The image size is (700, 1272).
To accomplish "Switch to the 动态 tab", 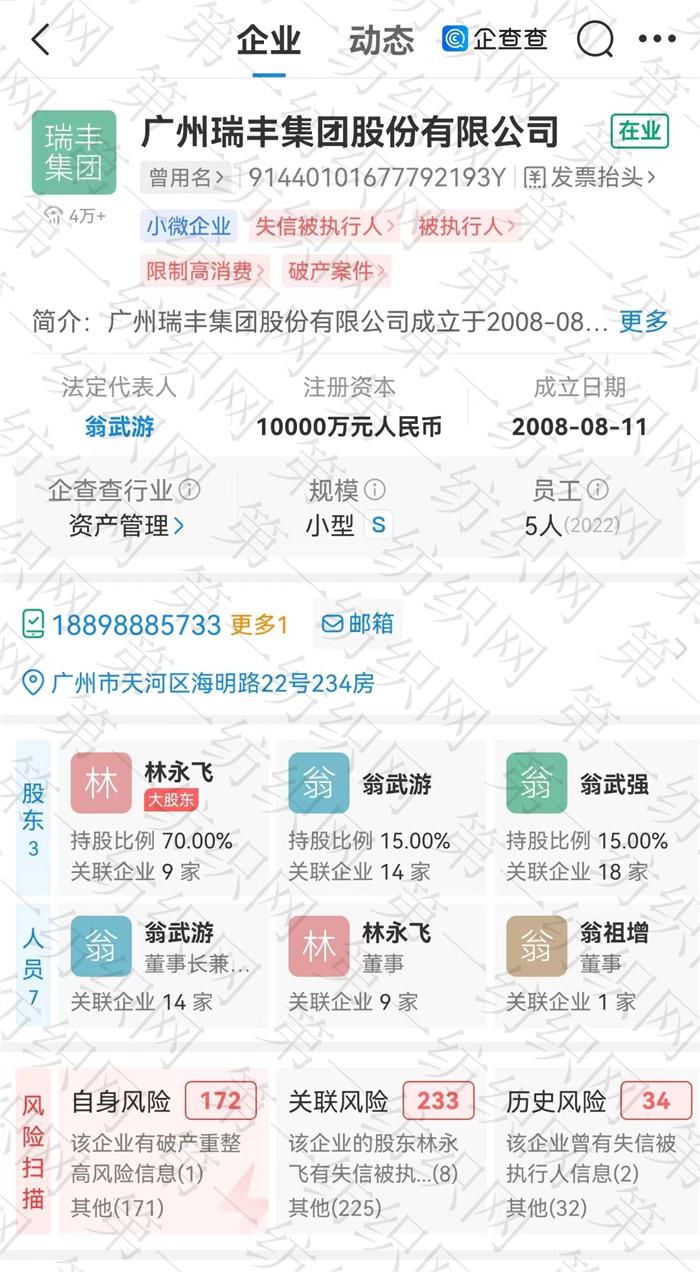I will [x=381, y=41].
